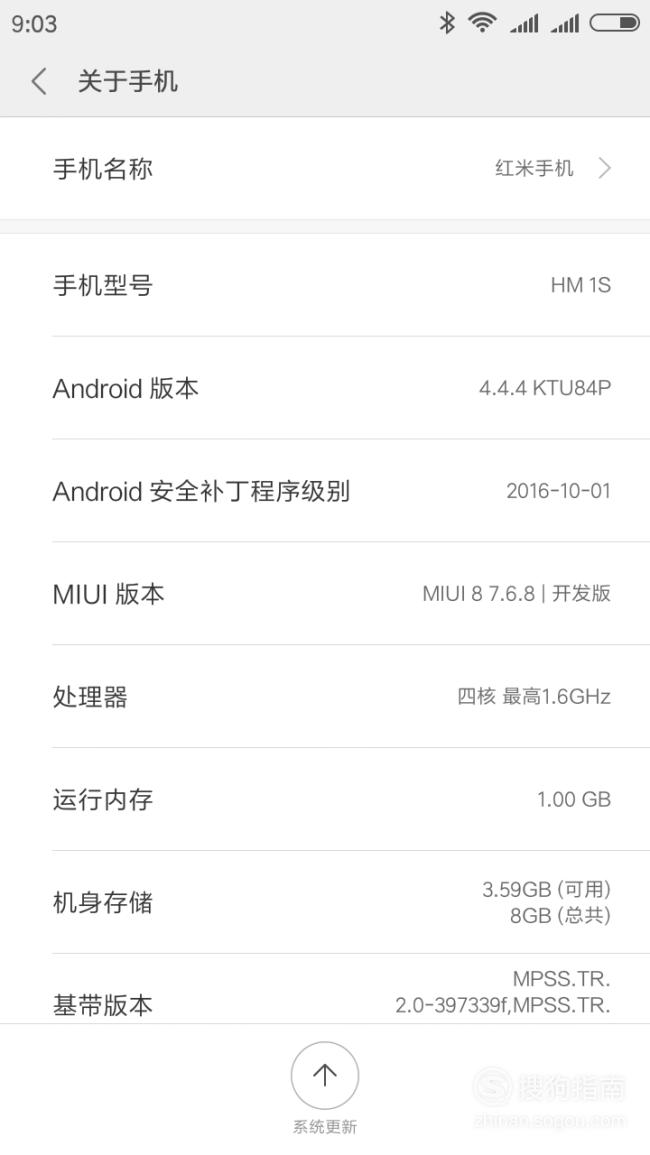This screenshot has width=650, height=1155.
Task: Go back from 关于手机 page
Action: 39,81
